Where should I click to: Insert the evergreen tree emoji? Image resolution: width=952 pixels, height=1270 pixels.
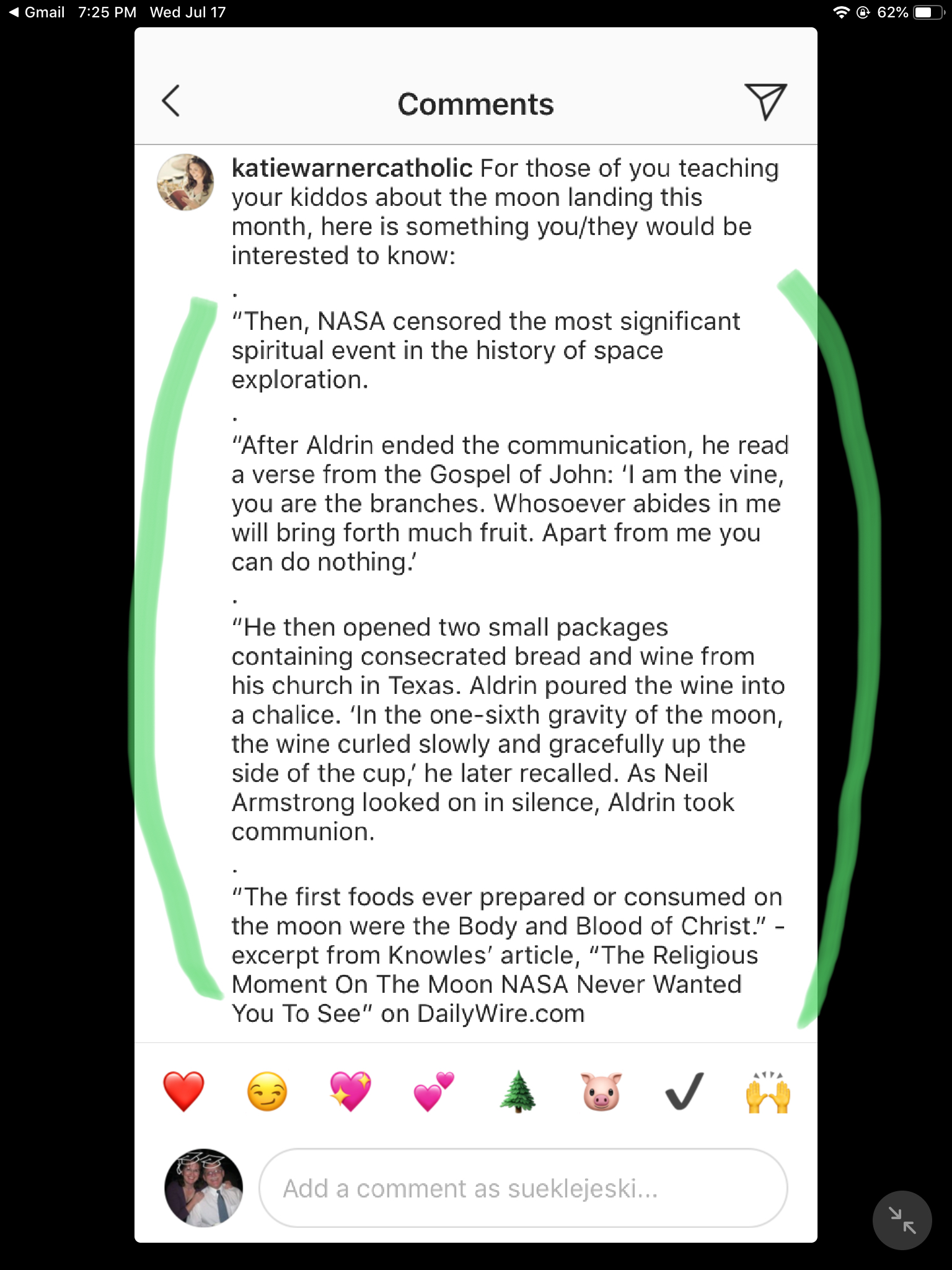[518, 1091]
